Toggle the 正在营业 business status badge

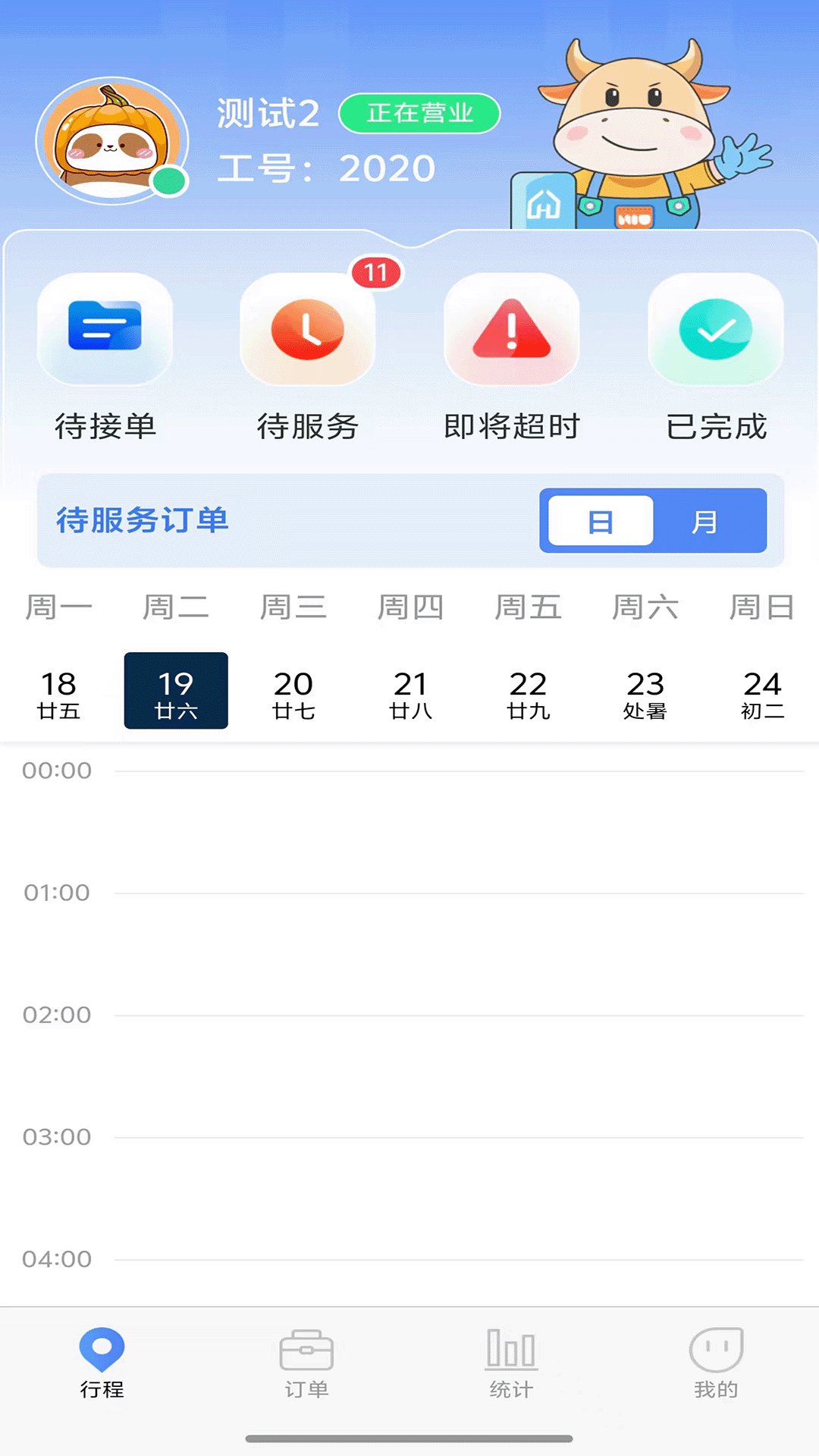click(419, 114)
